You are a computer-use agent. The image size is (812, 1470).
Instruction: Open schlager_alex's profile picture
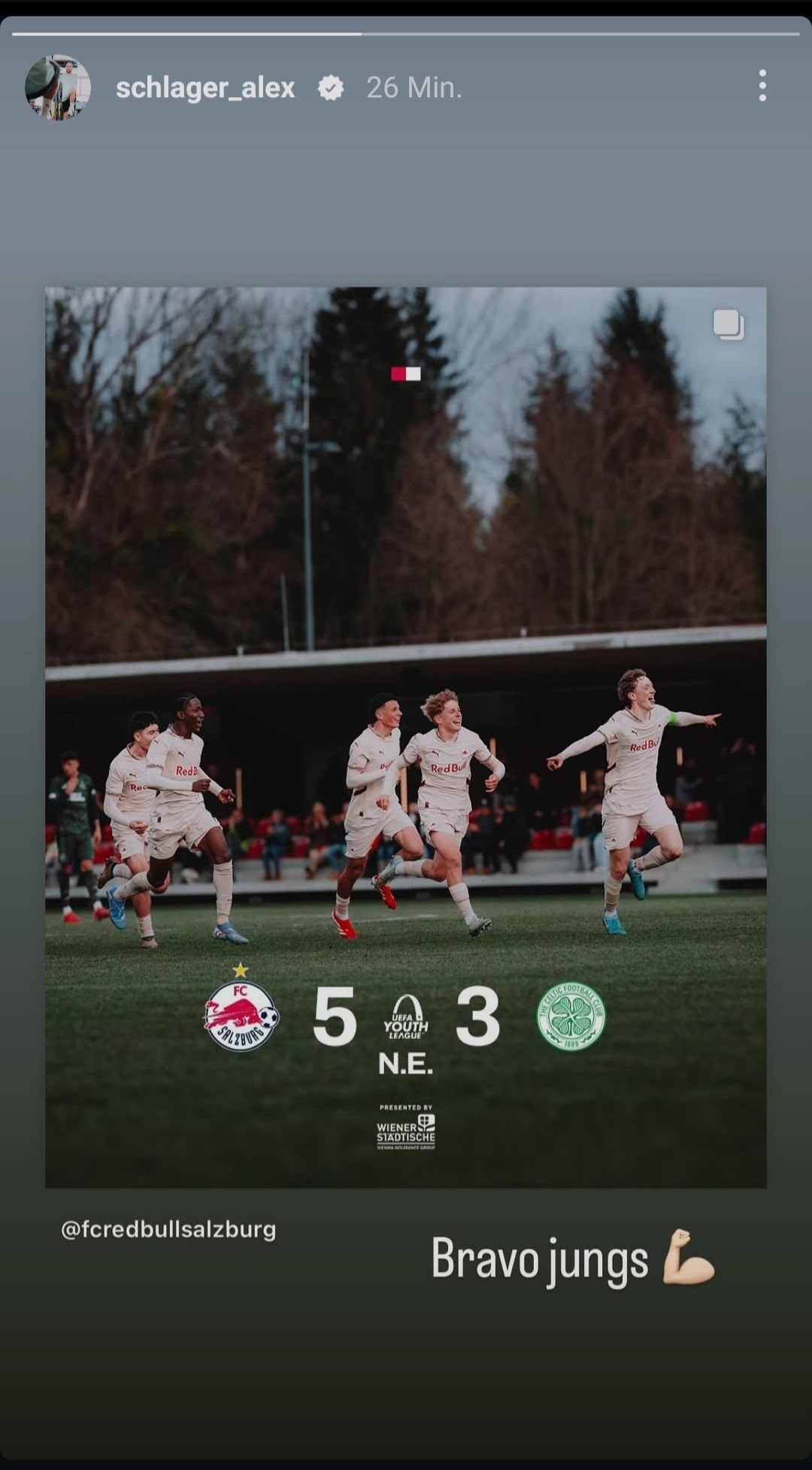coord(58,87)
